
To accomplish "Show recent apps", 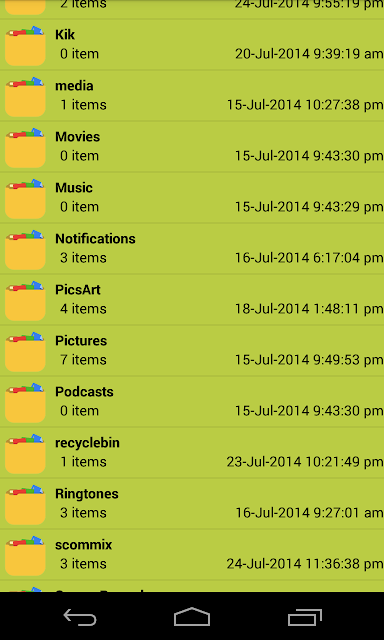I will click(304, 617).
